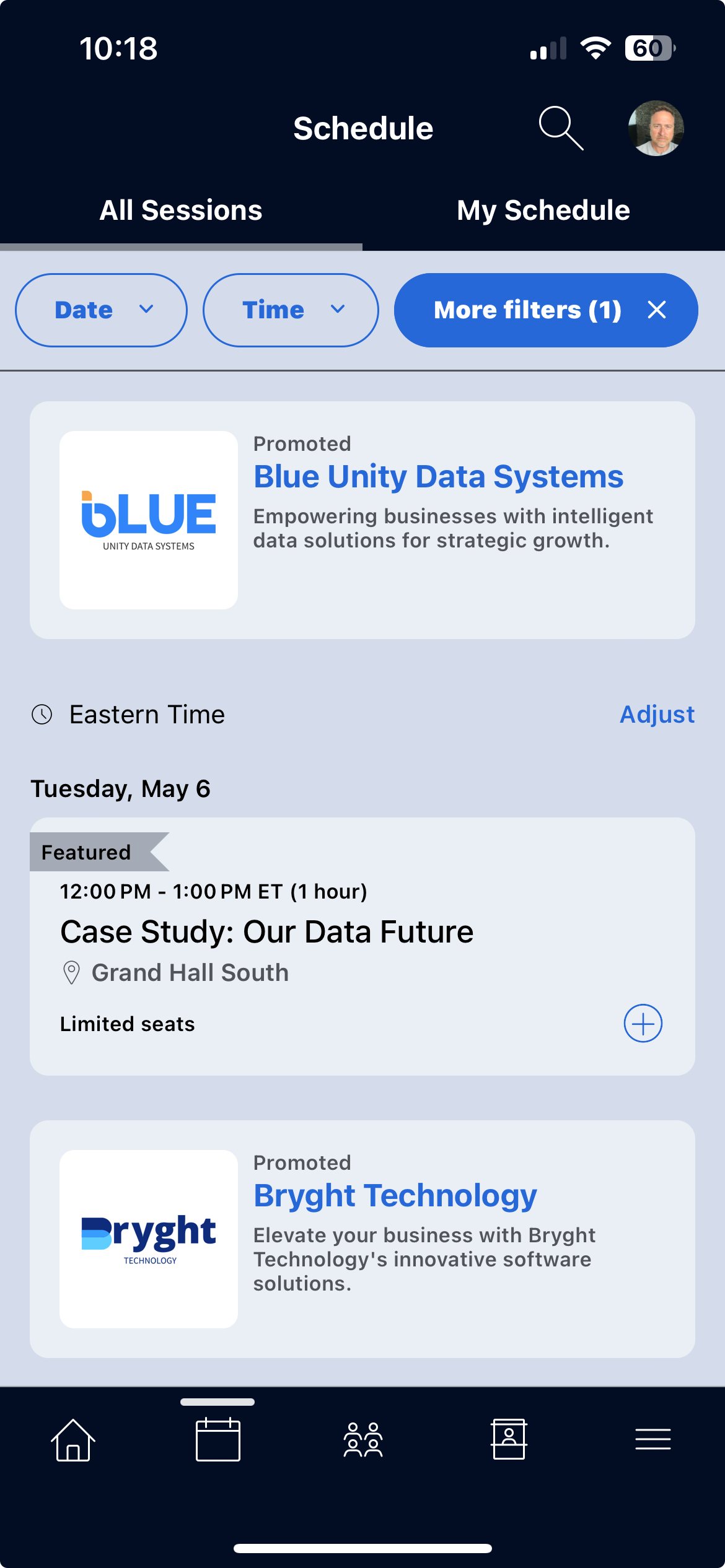Open the exhibitor booth tab
Viewport: 725px width, 1568px height.
pos(509,1440)
